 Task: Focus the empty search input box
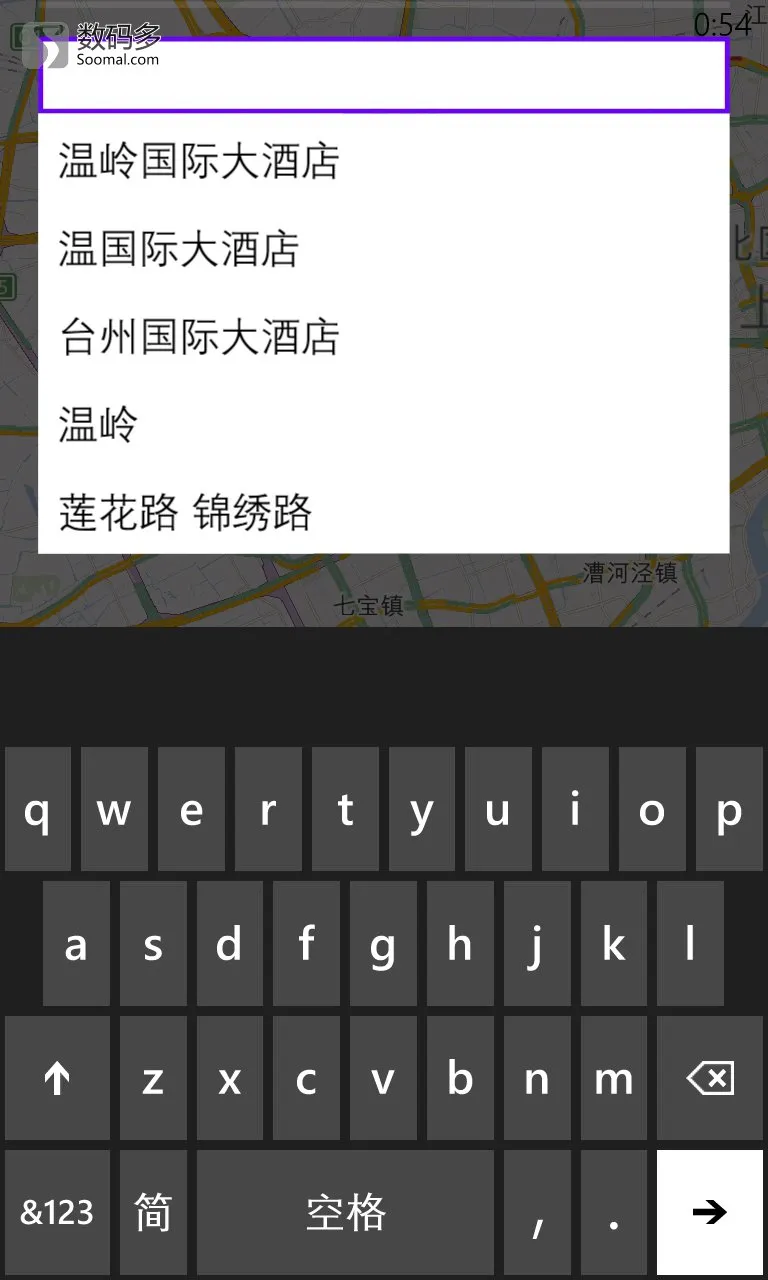383,76
